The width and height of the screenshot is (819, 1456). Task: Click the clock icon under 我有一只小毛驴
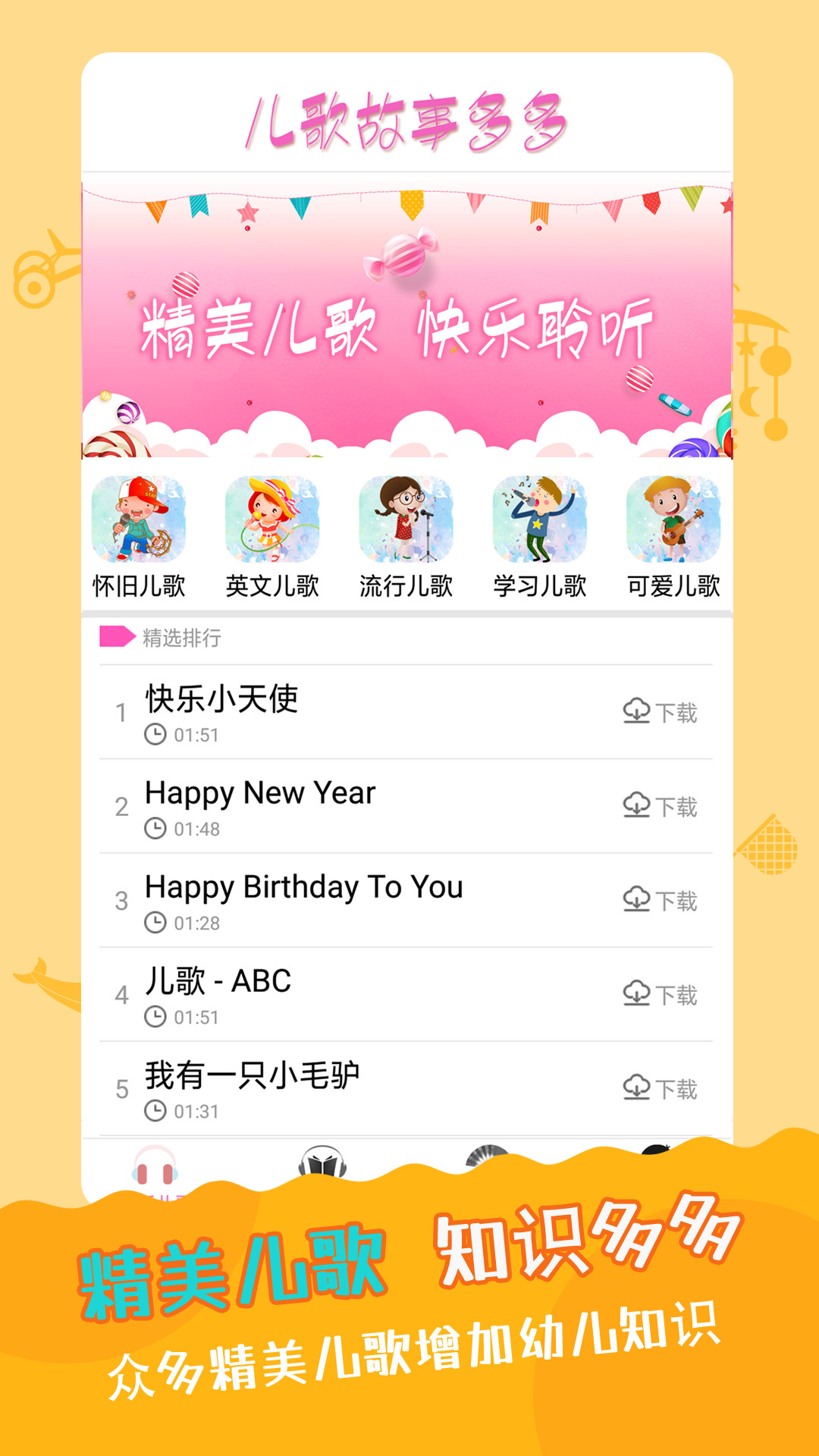pos(155,1109)
